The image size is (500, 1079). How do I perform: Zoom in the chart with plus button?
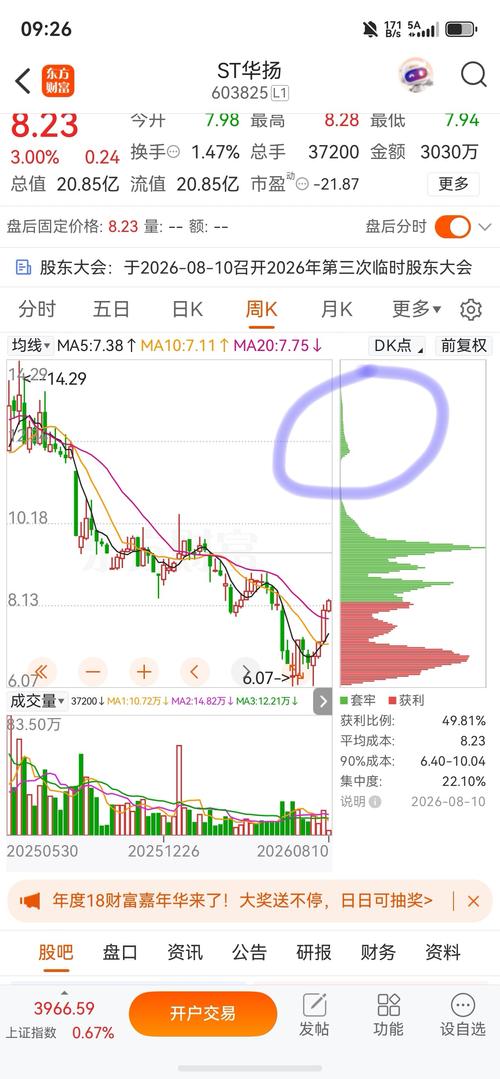coord(144,671)
